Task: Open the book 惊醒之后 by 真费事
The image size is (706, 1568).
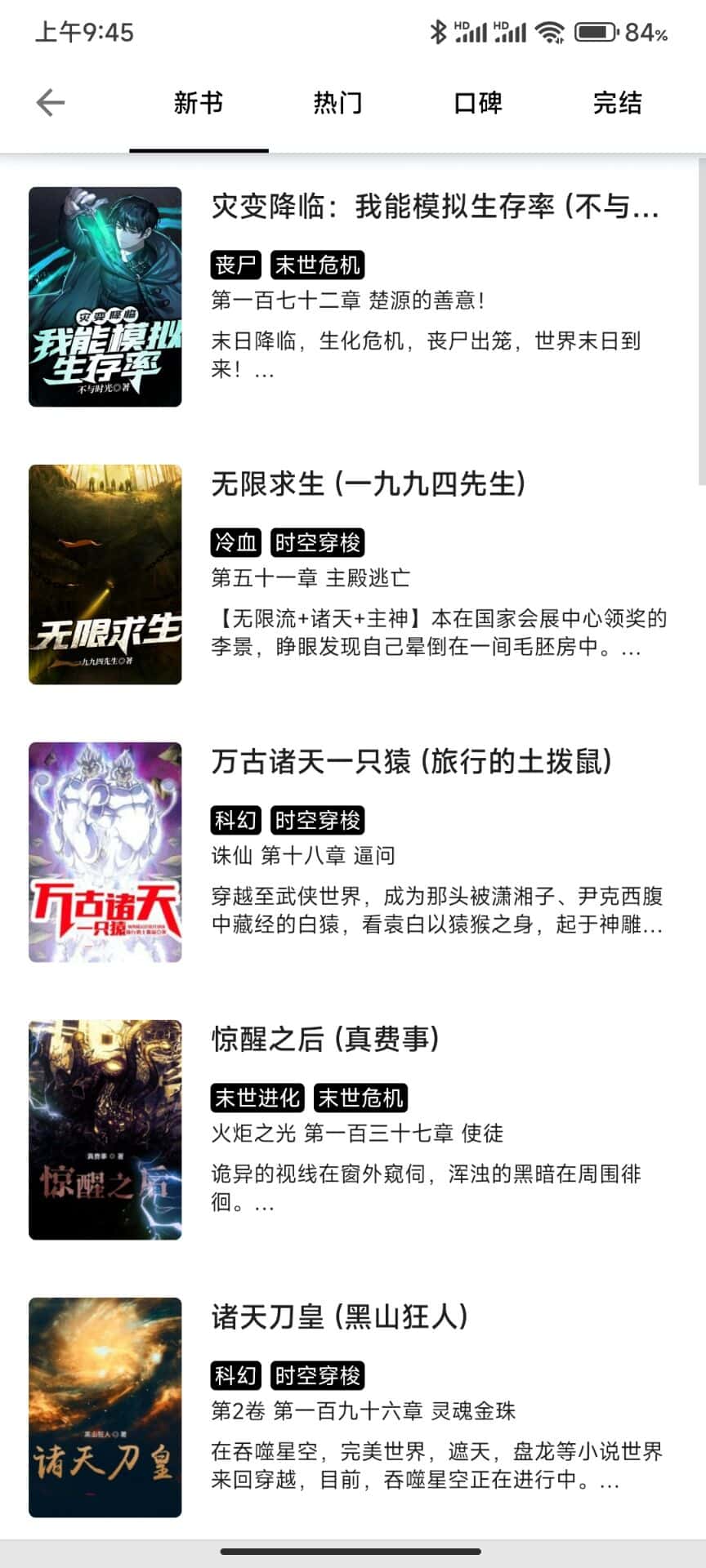Action: [325, 1040]
